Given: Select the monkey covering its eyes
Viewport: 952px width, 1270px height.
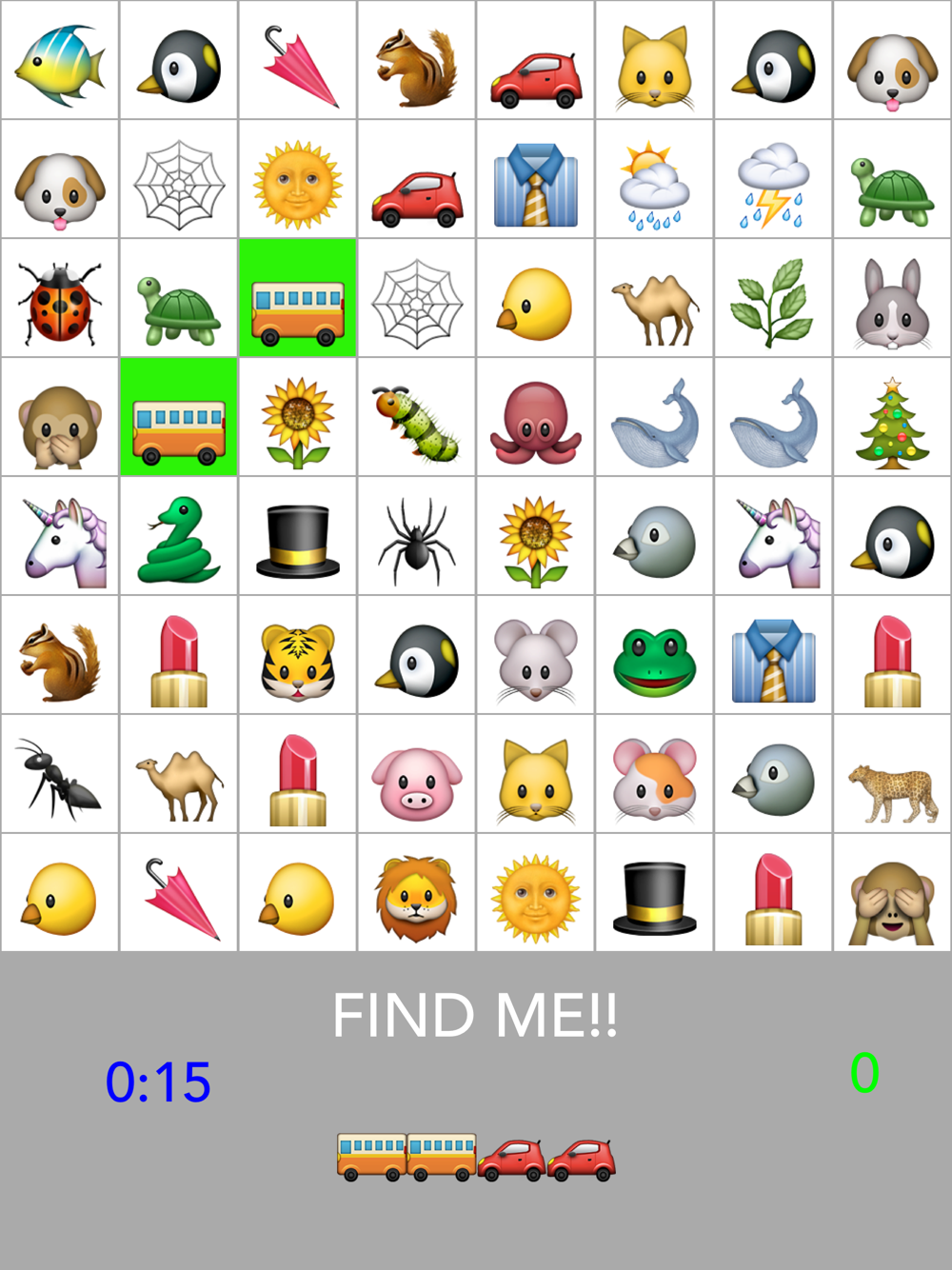Looking at the screenshot, I should [x=893, y=893].
